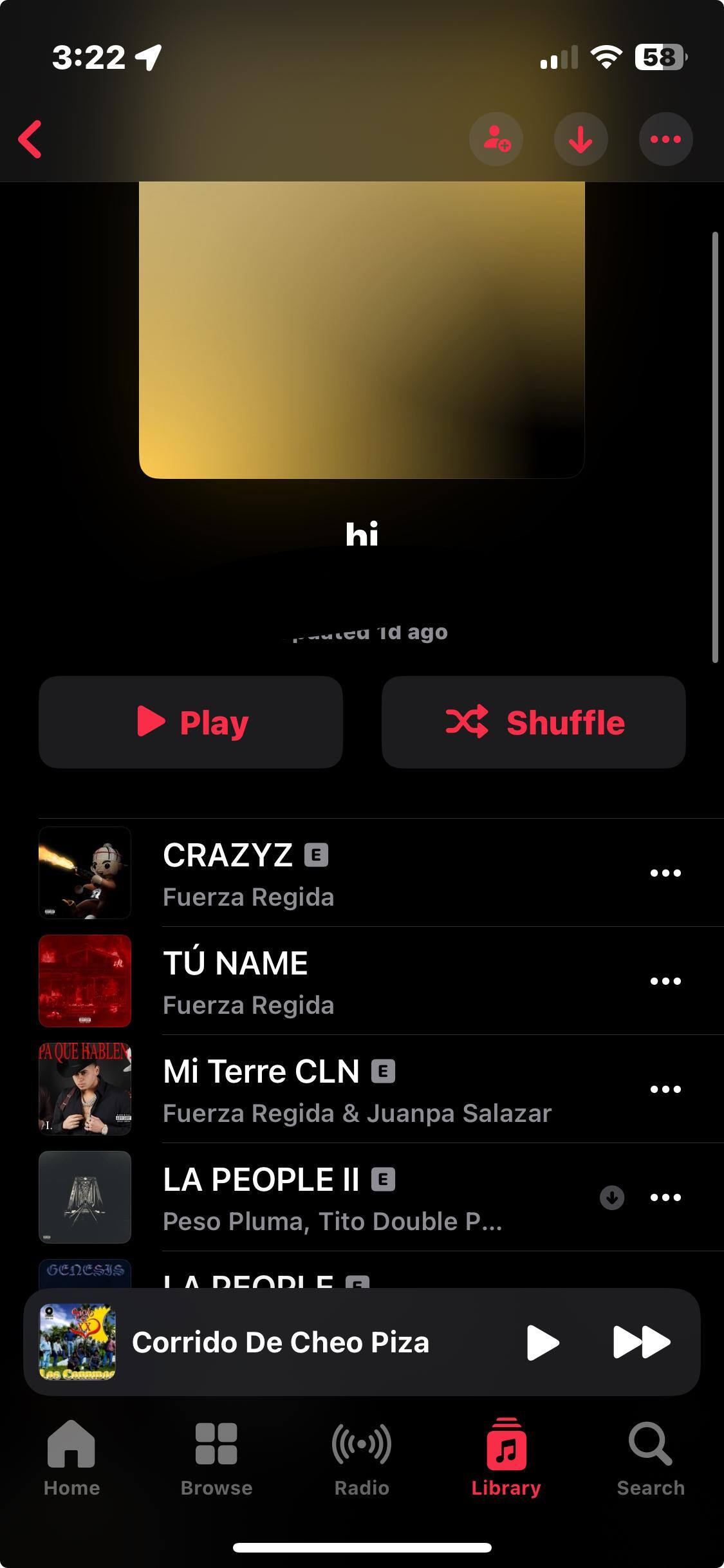This screenshot has width=724, height=1568.
Task: Open more options for TÚ NAME
Action: (665, 981)
